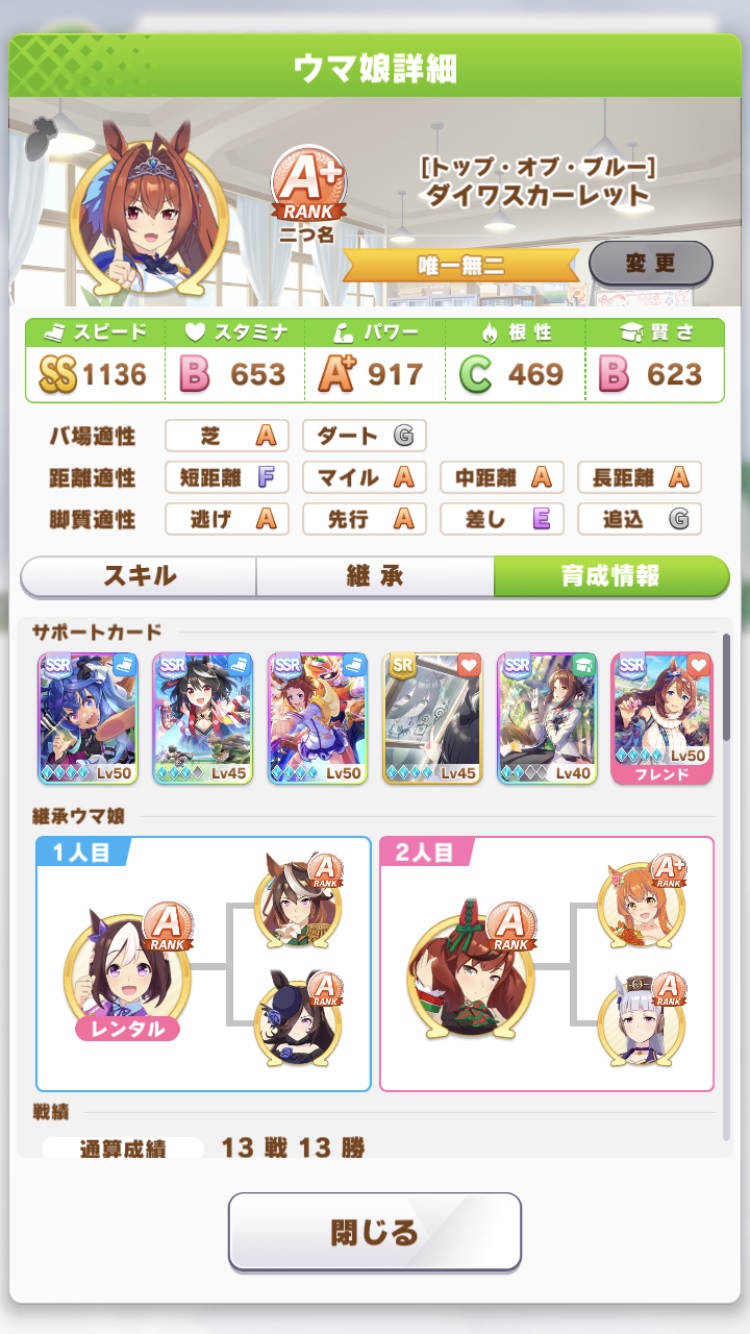
Task: Open the SSR Lv40 wisdom support card
Action: point(547,718)
